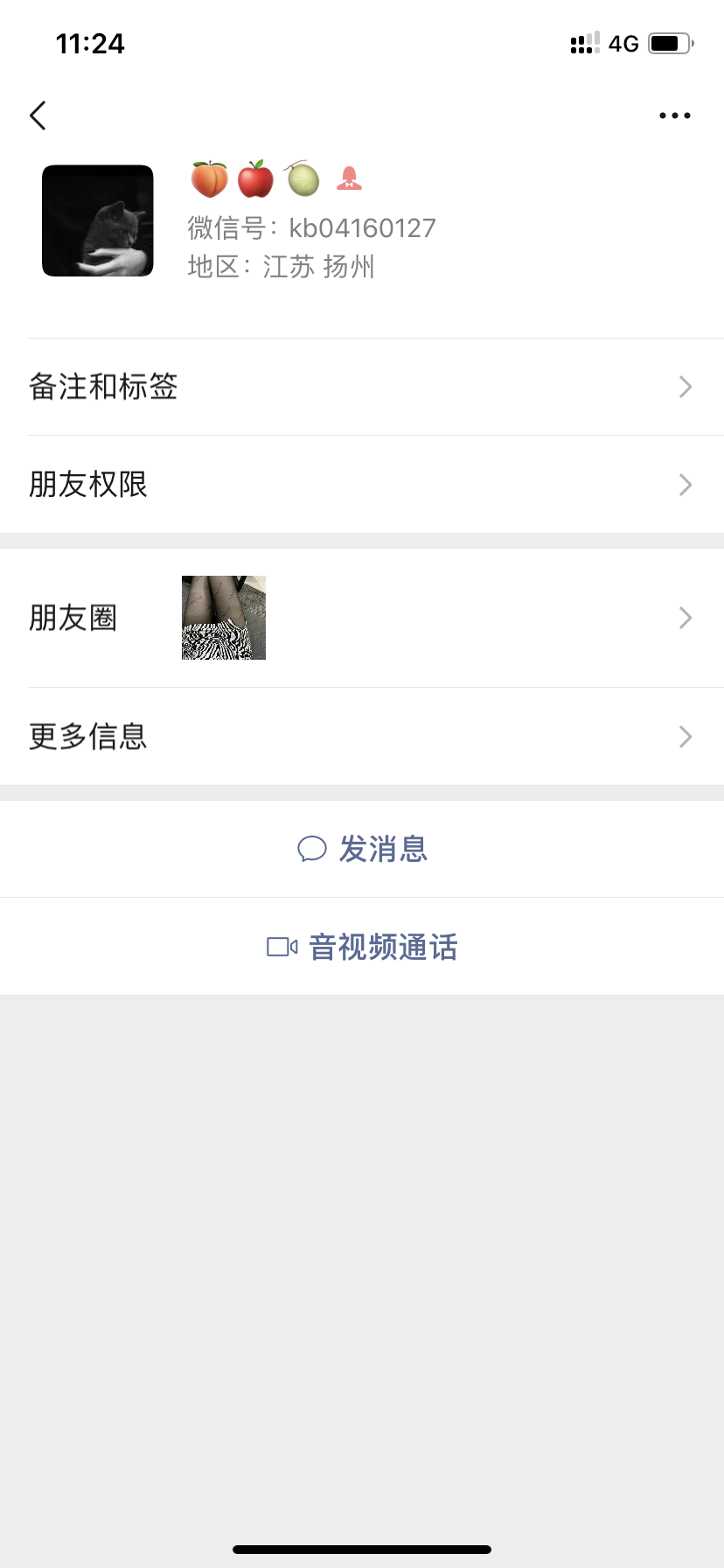Open 备注和标签 settings row

point(362,387)
